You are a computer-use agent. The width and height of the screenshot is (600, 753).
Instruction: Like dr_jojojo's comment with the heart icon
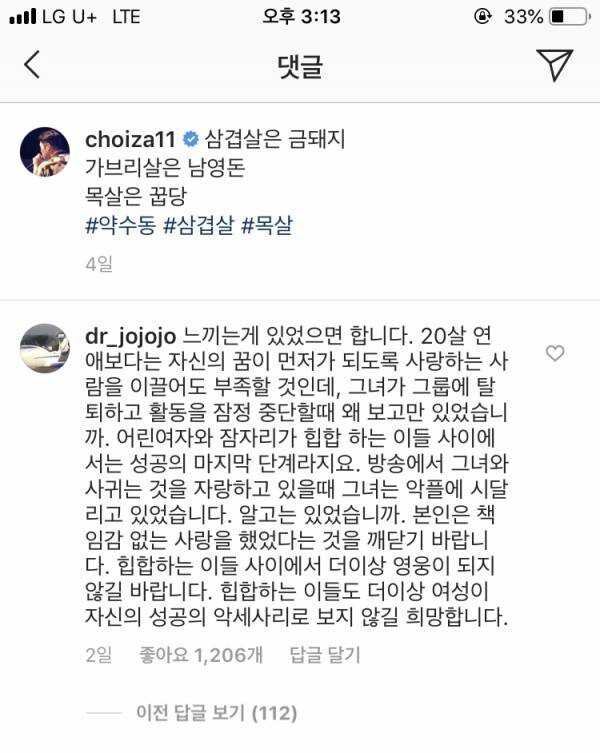pos(554,353)
